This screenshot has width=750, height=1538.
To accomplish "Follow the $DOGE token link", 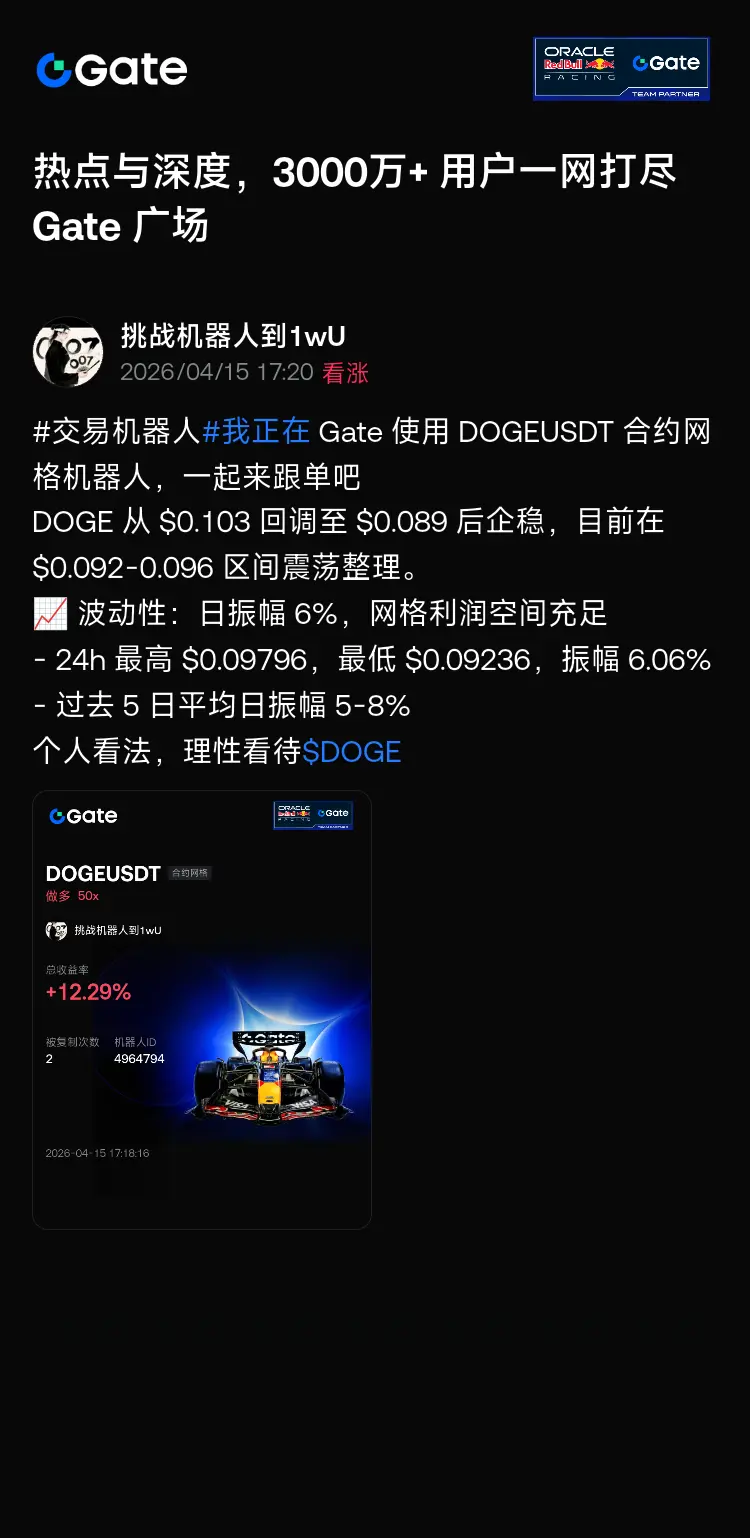I will coord(351,751).
